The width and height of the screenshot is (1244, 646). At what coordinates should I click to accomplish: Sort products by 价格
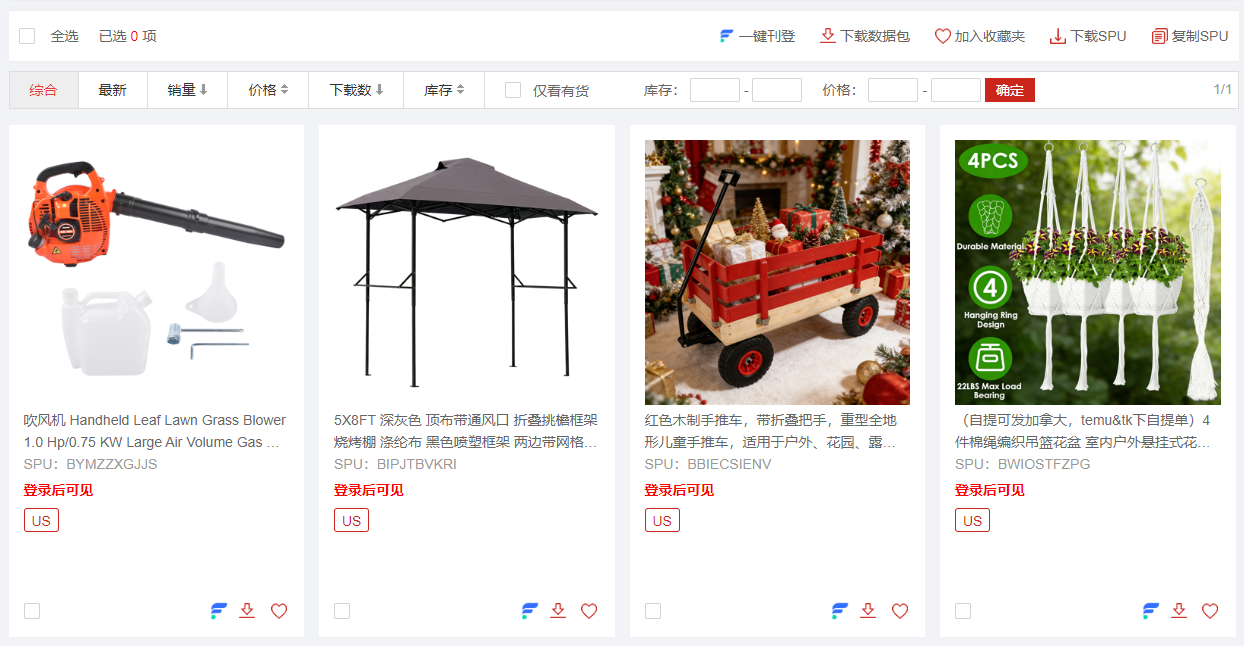pos(268,90)
